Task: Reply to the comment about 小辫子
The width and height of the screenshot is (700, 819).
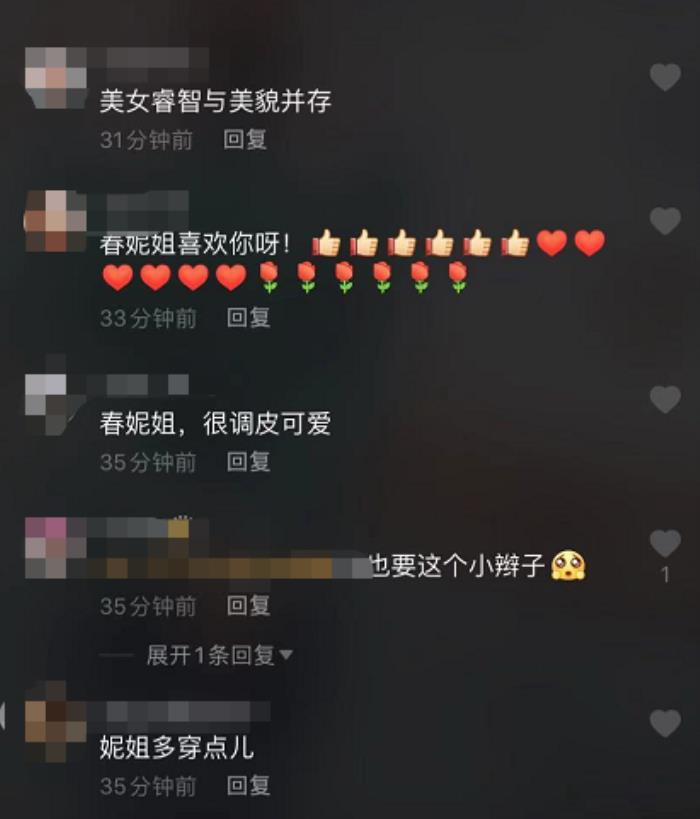Action: point(248,606)
